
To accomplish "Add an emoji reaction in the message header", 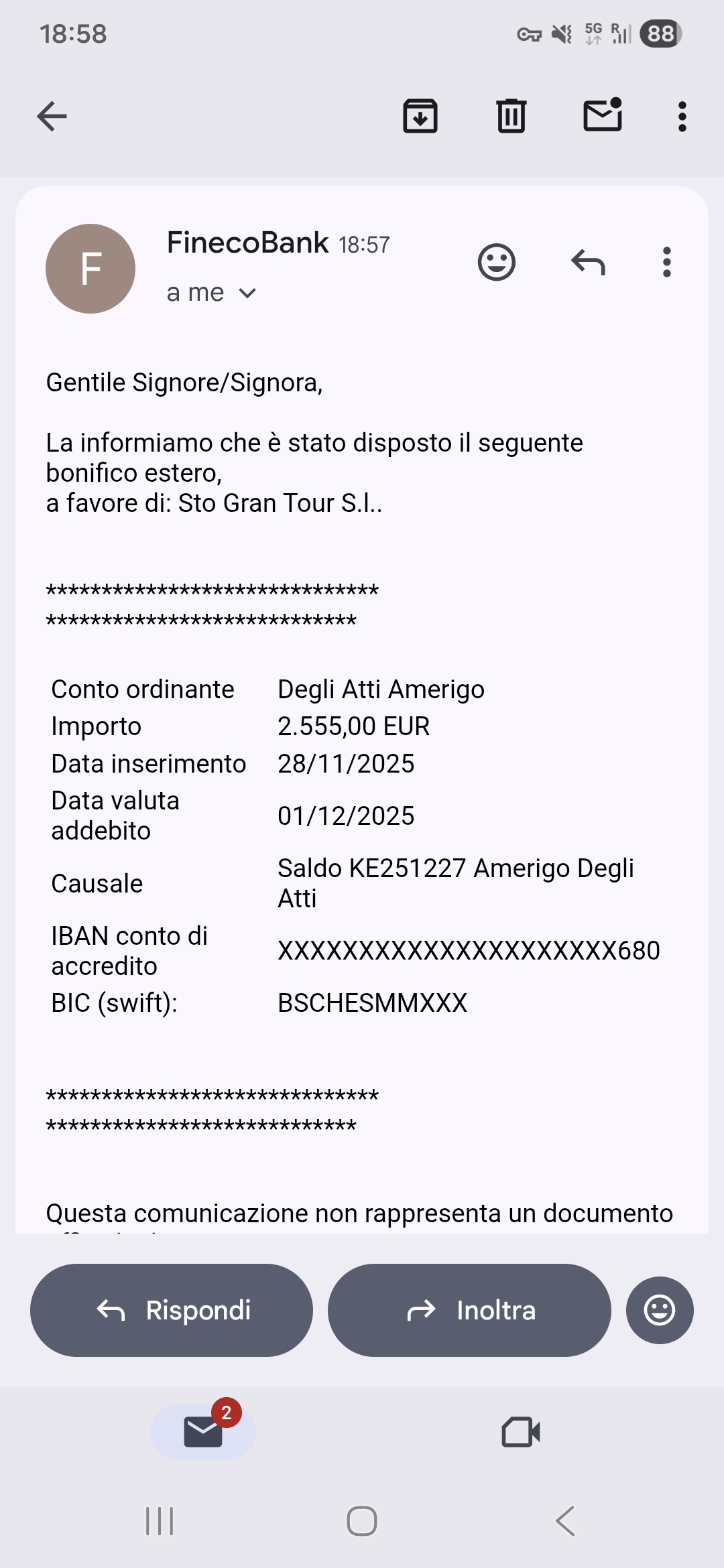I will (497, 262).
